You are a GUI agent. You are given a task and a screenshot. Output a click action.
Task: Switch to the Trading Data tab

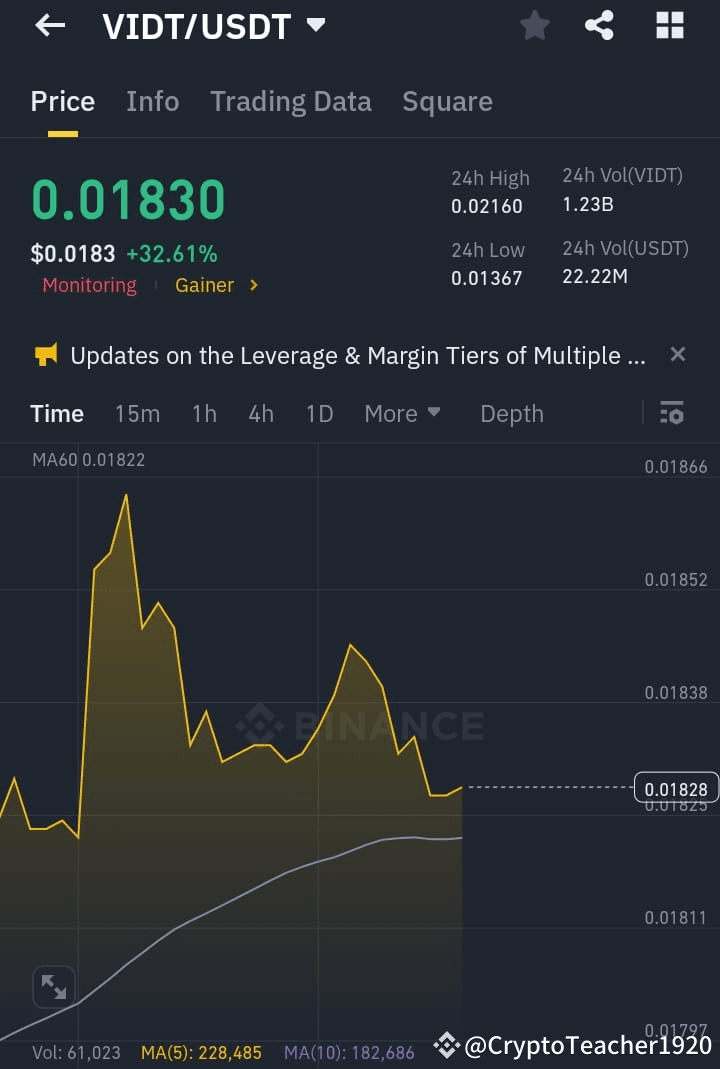click(291, 101)
